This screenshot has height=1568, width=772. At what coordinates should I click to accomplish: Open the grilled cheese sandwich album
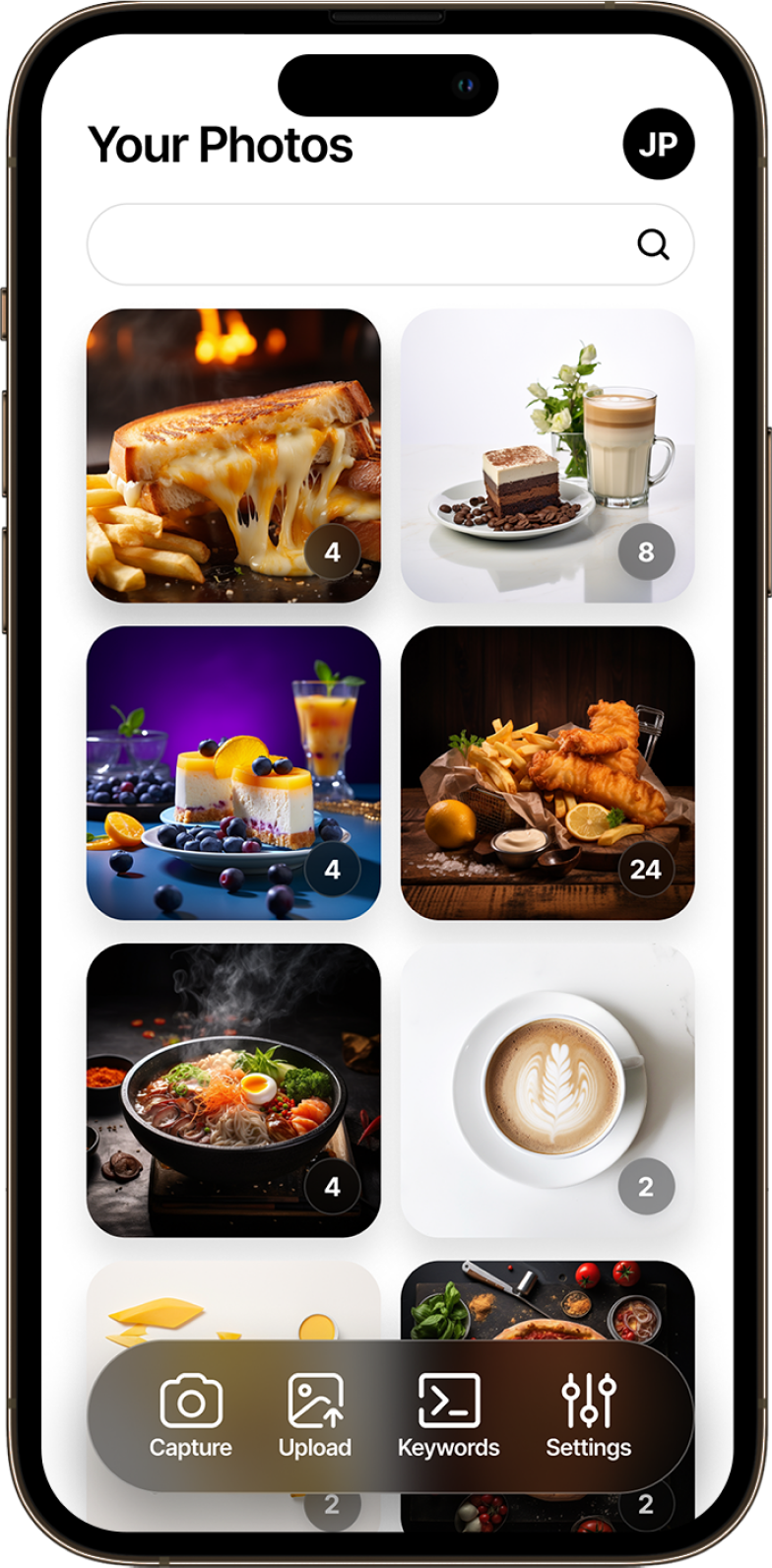(233, 455)
